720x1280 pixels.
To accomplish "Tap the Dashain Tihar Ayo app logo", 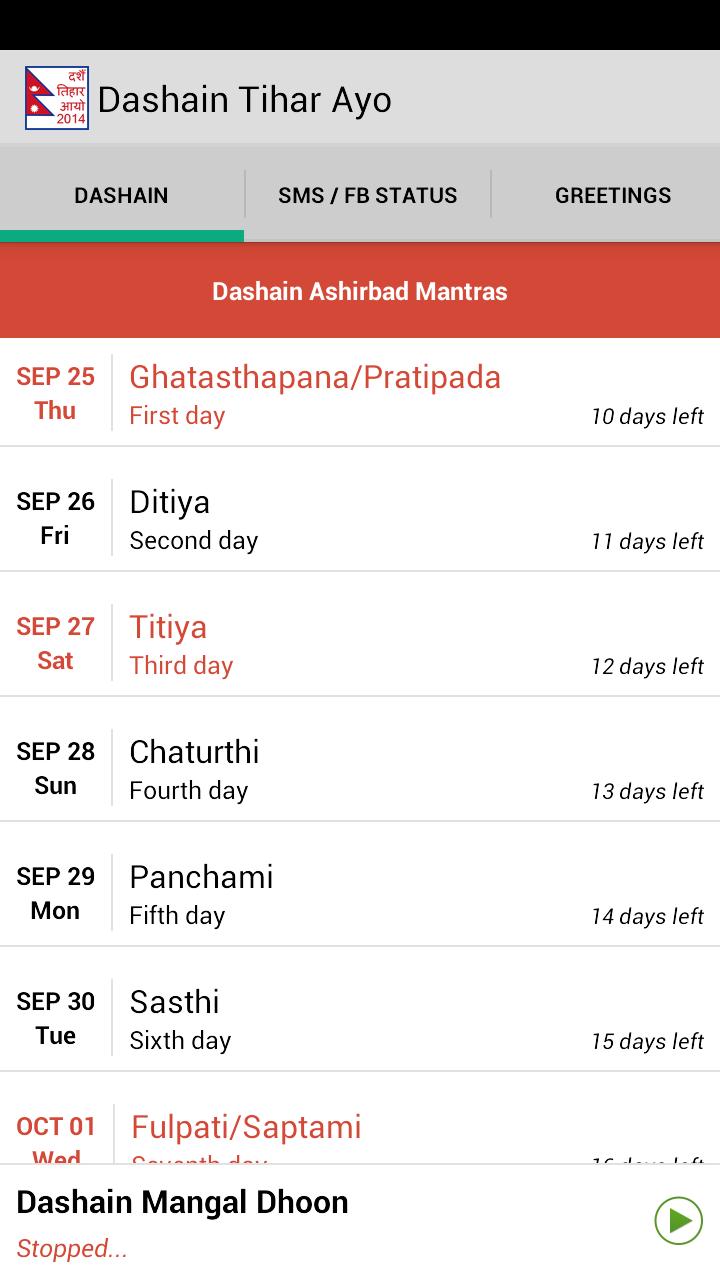I will point(56,98).
